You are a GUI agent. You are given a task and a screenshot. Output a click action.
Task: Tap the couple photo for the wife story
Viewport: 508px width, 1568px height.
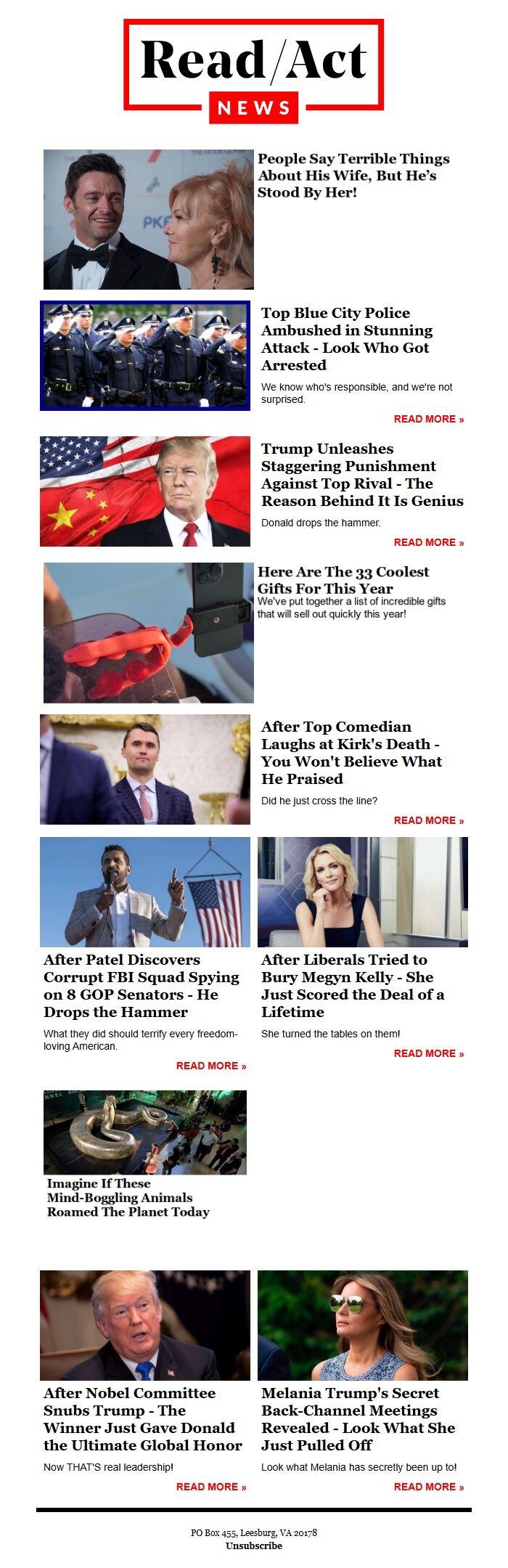point(148,219)
